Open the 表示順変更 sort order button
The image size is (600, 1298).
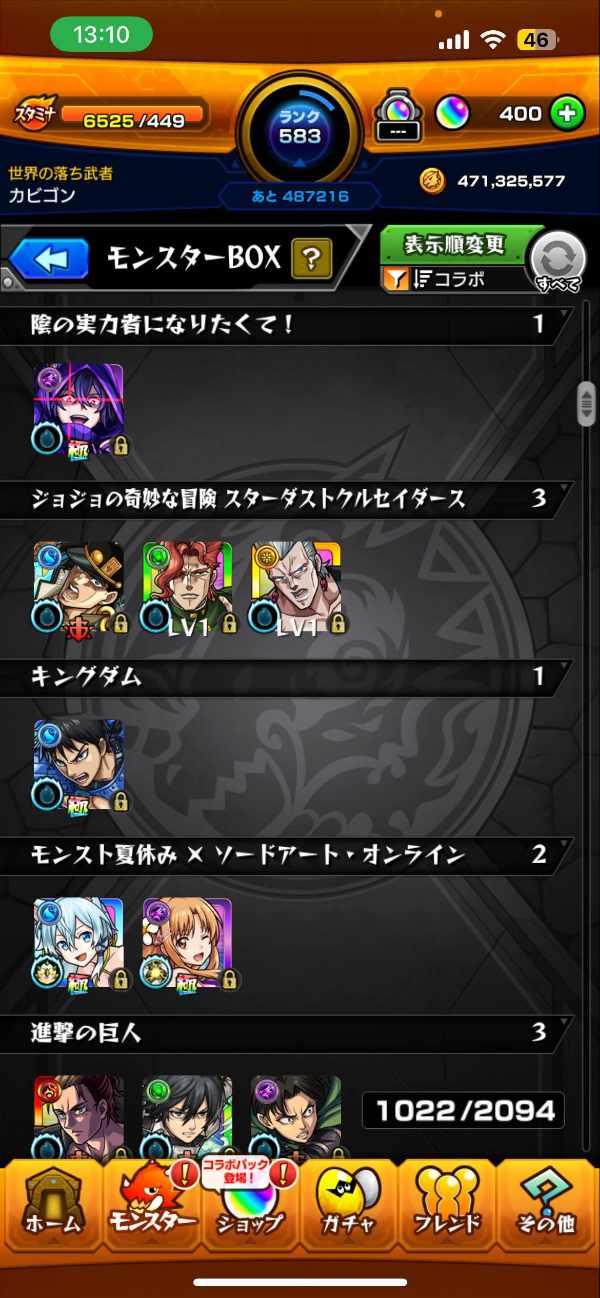(455, 245)
